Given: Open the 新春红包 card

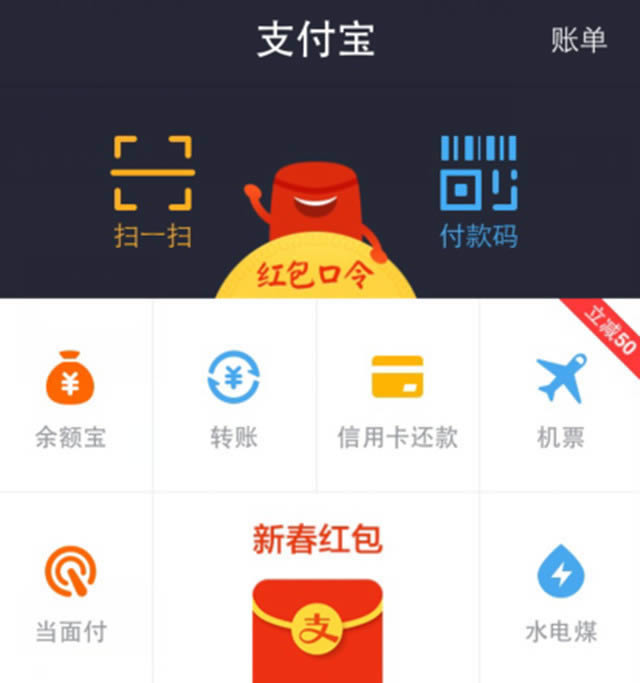Looking at the screenshot, I should pos(316,600).
